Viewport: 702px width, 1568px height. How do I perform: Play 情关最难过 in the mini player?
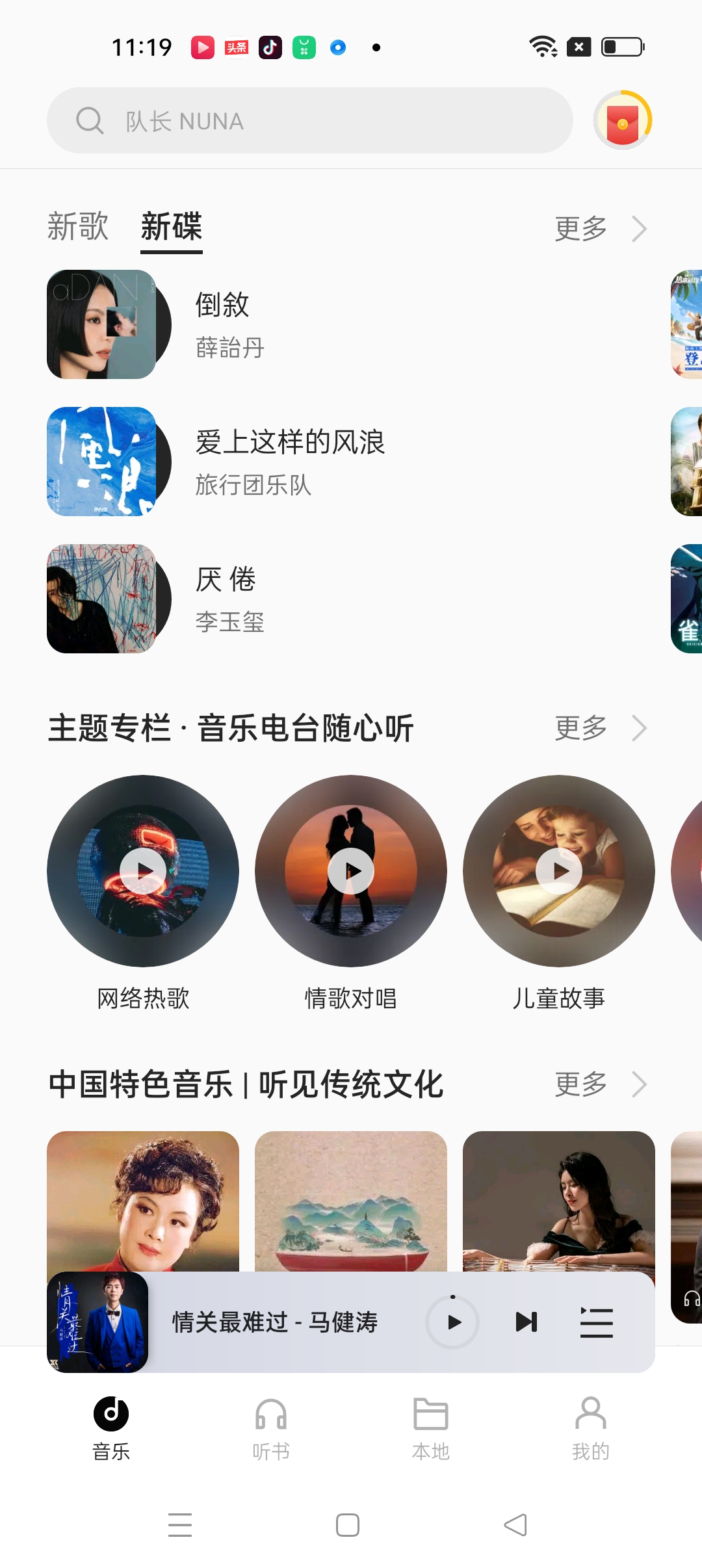453,1322
